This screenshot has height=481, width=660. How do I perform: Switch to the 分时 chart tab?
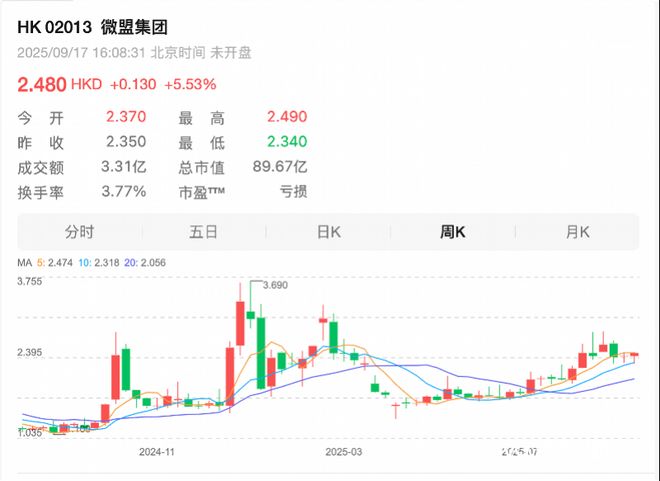(x=80, y=232)
